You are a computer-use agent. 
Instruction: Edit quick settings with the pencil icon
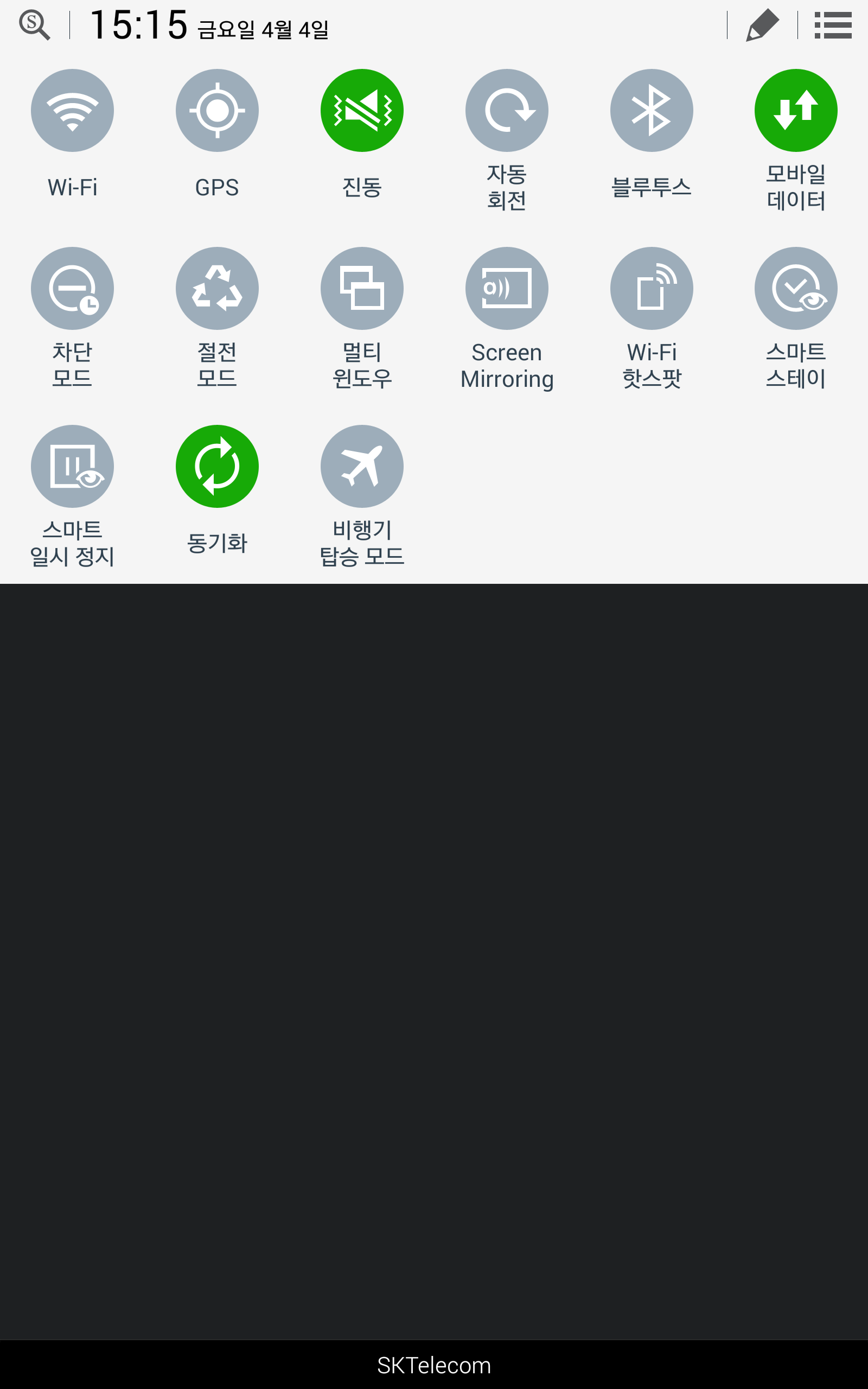762,26
